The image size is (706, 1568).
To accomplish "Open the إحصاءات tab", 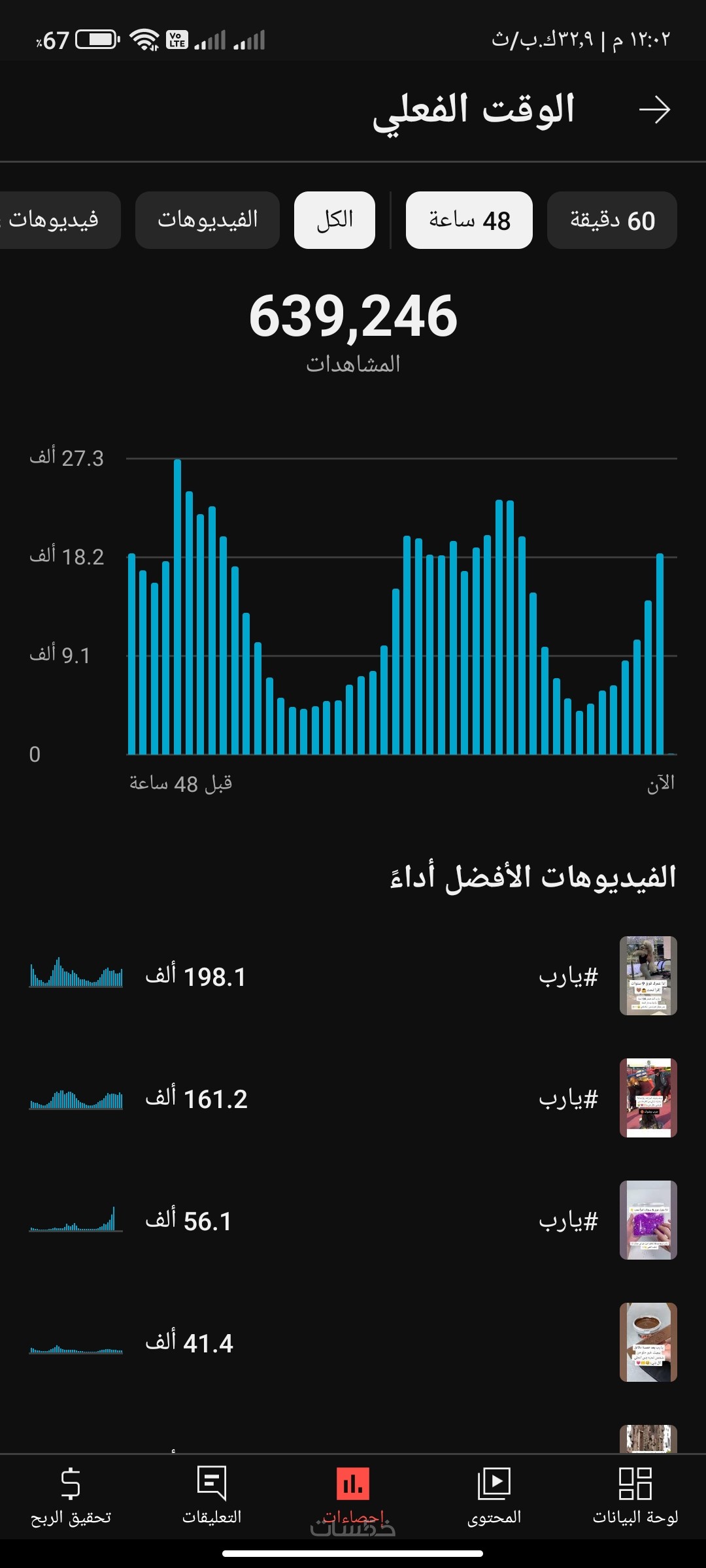I will tap(353, 1495).
